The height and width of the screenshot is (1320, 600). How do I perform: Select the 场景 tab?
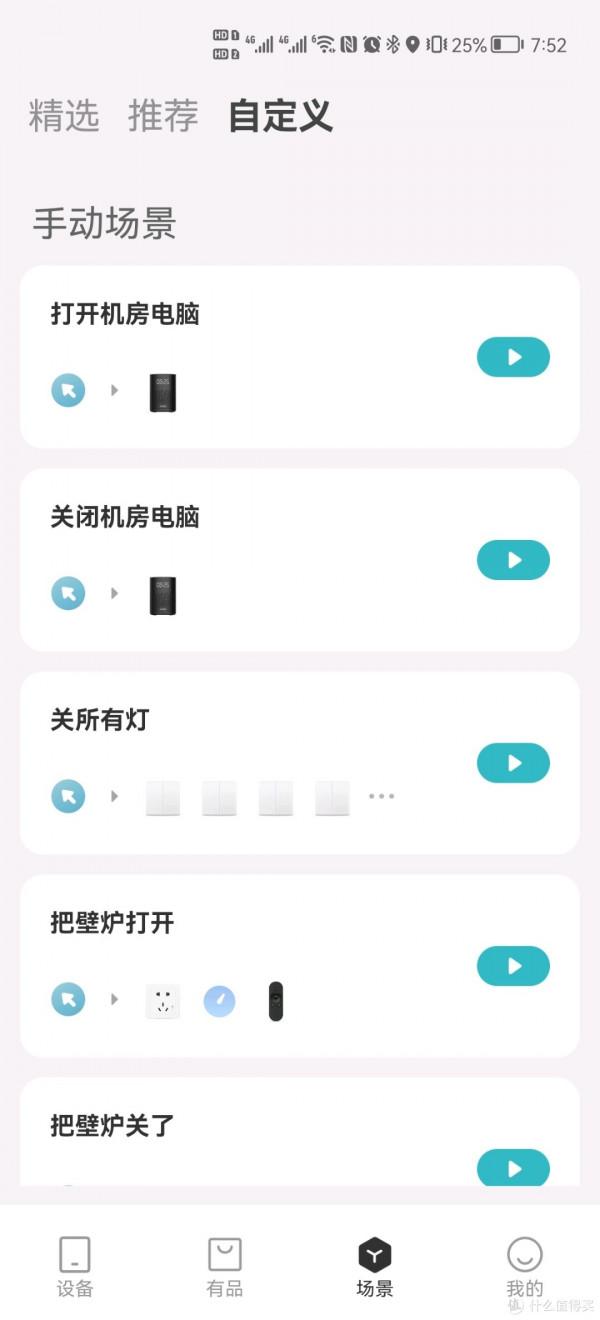click(x=375, y=1266)
